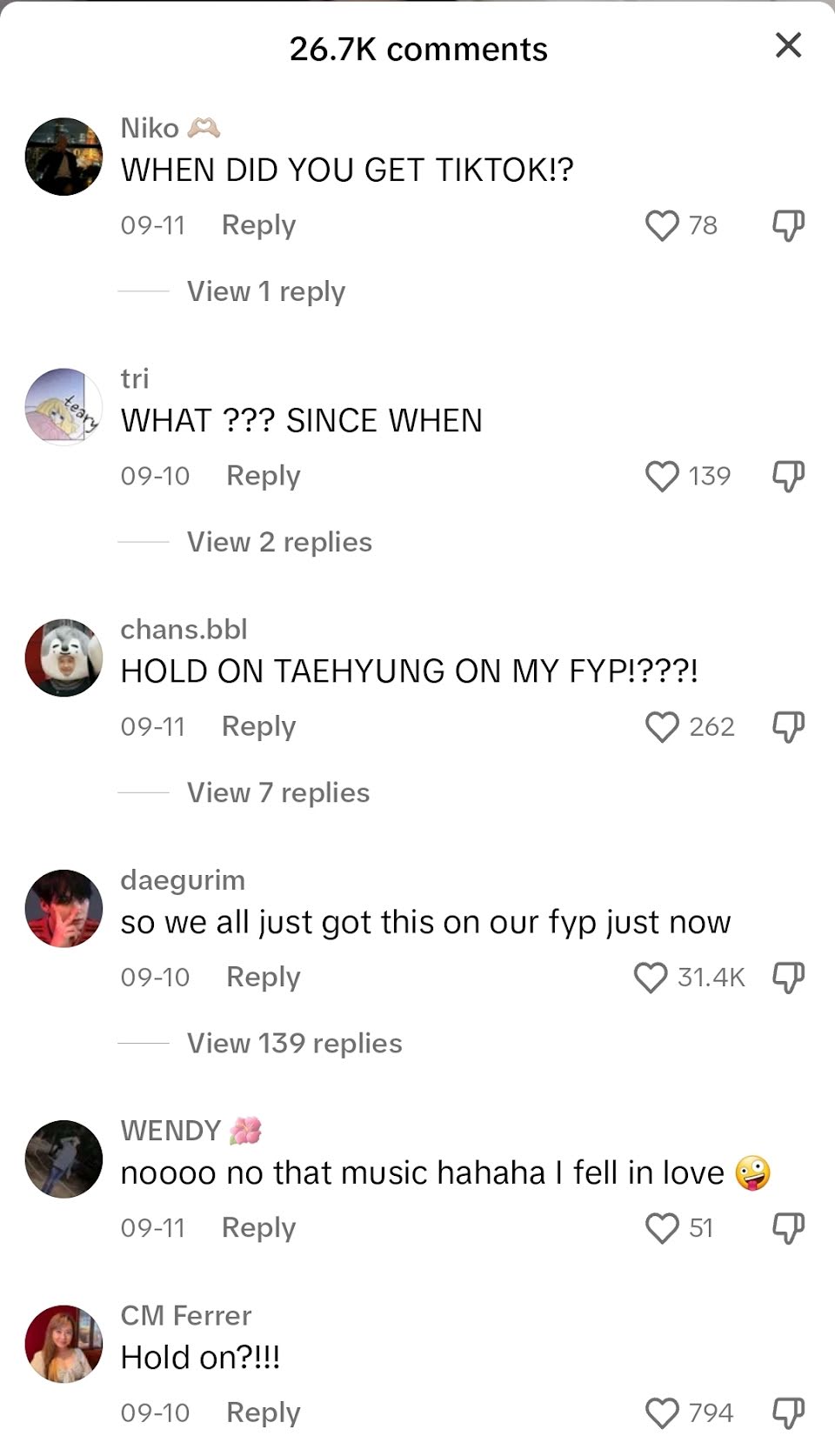Screen dimensions: 835x1456
Task: Expand View 7 replies under chans.bbl
Action: point(277,792)
